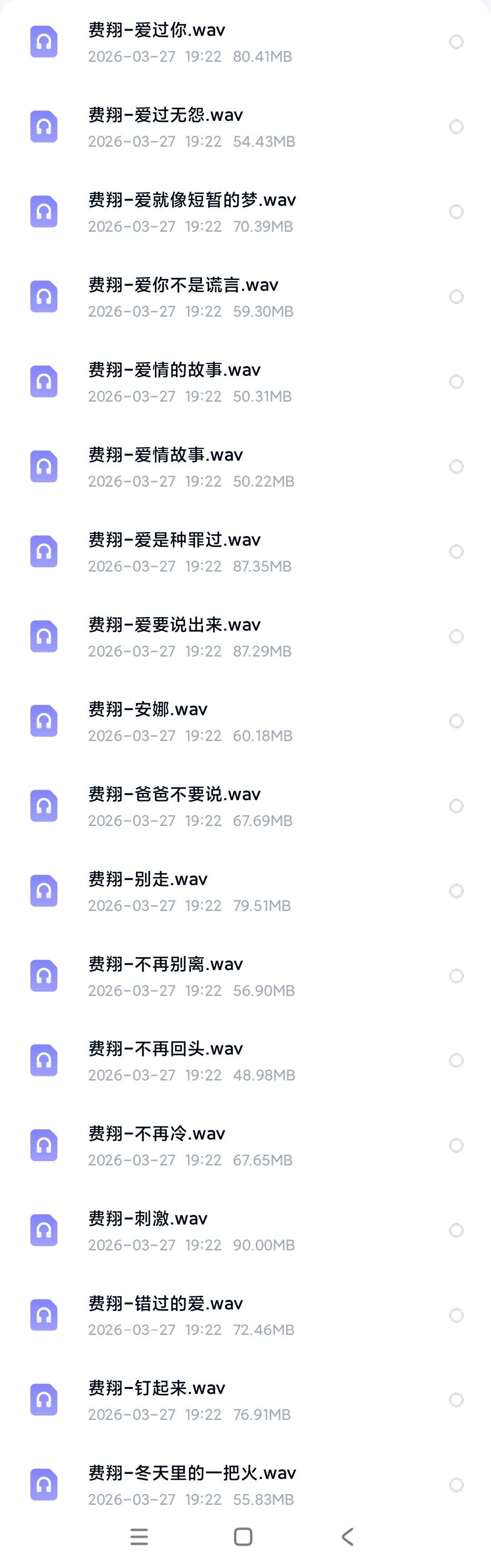Choose 费翔-爱要说出来.wav with its radio button
Image resolution: width=491 pixels, height=1568 pixels.
coord(456,637)
